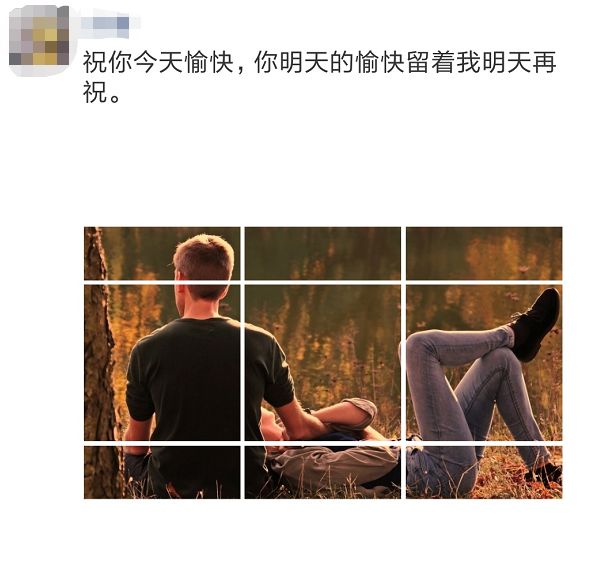Open the tile with raised legs and shoe
This screenshot has height=585, width=605.
click(x=483, y=362)
